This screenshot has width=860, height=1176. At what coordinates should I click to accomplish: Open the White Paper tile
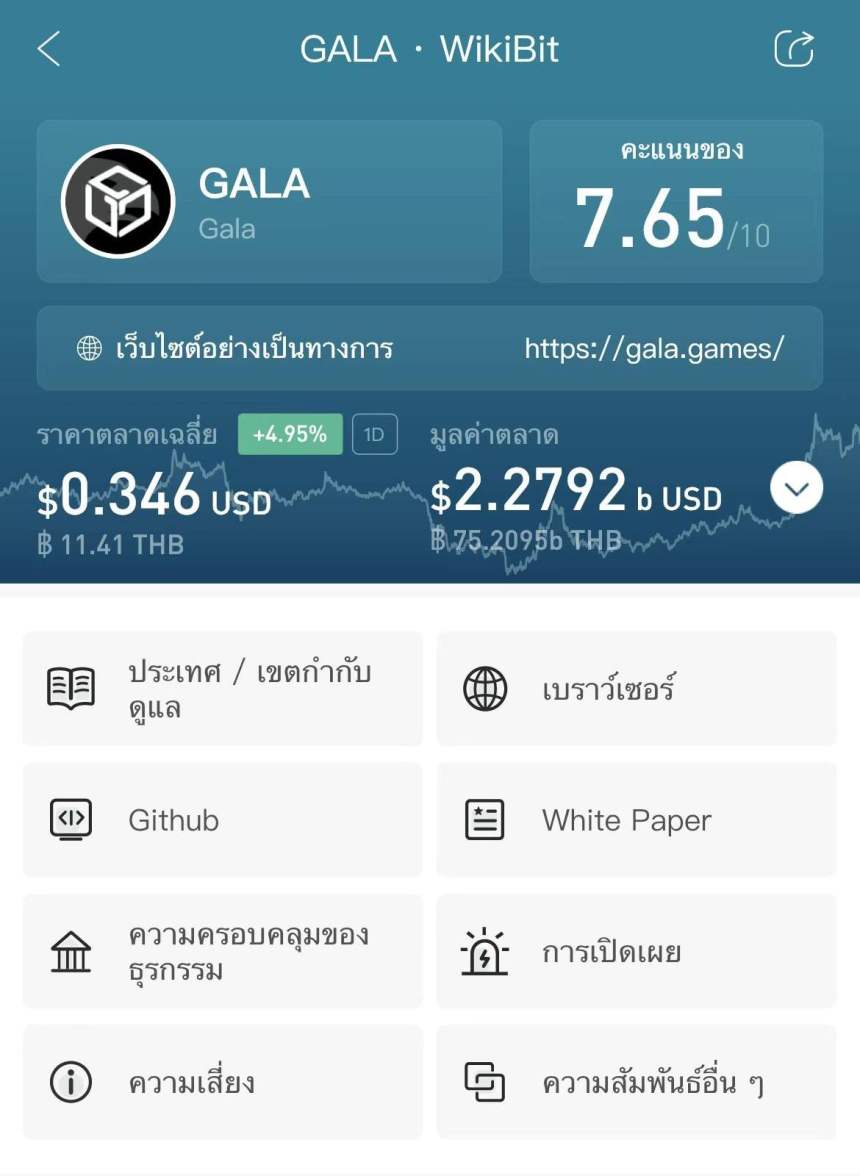(636, 820)
